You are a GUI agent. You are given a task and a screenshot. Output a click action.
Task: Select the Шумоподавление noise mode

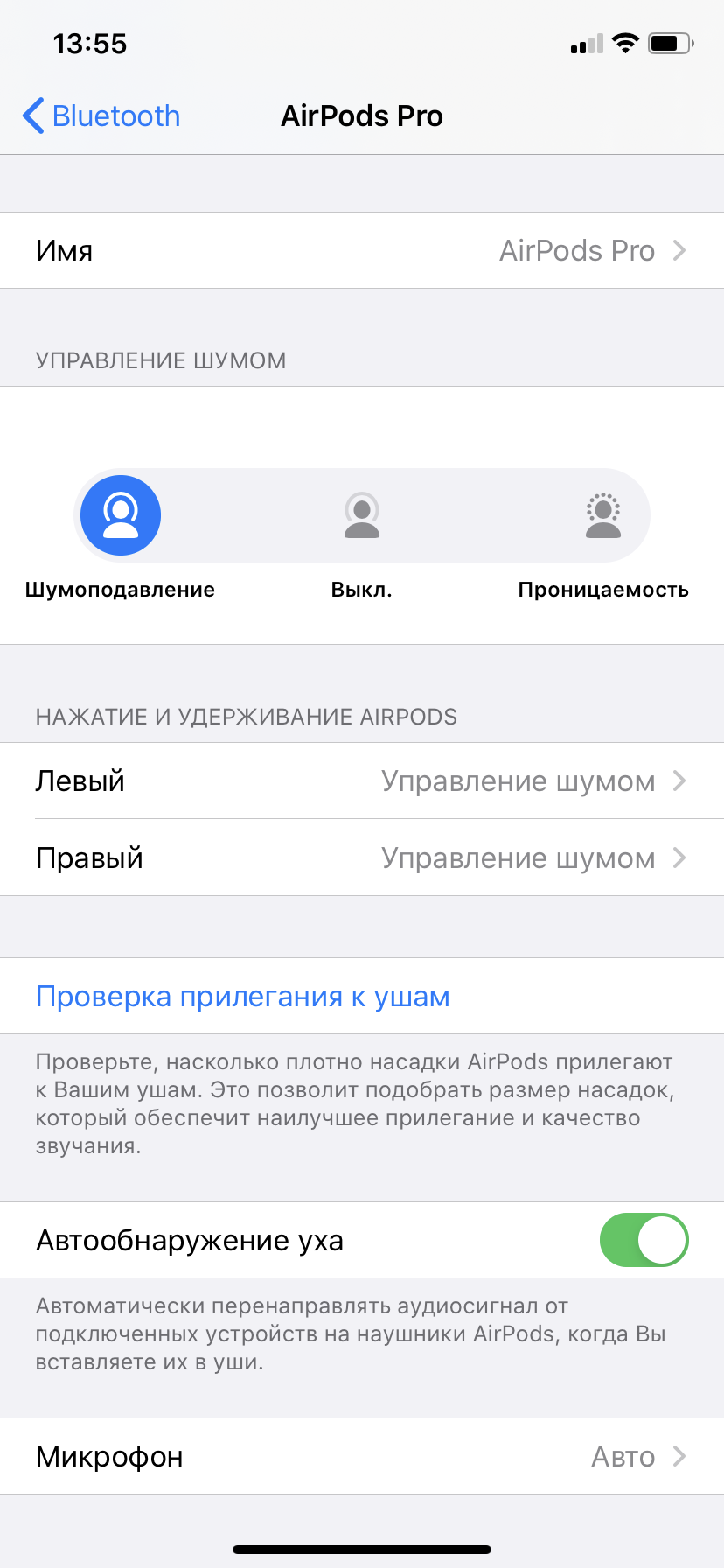click(121, 516)
